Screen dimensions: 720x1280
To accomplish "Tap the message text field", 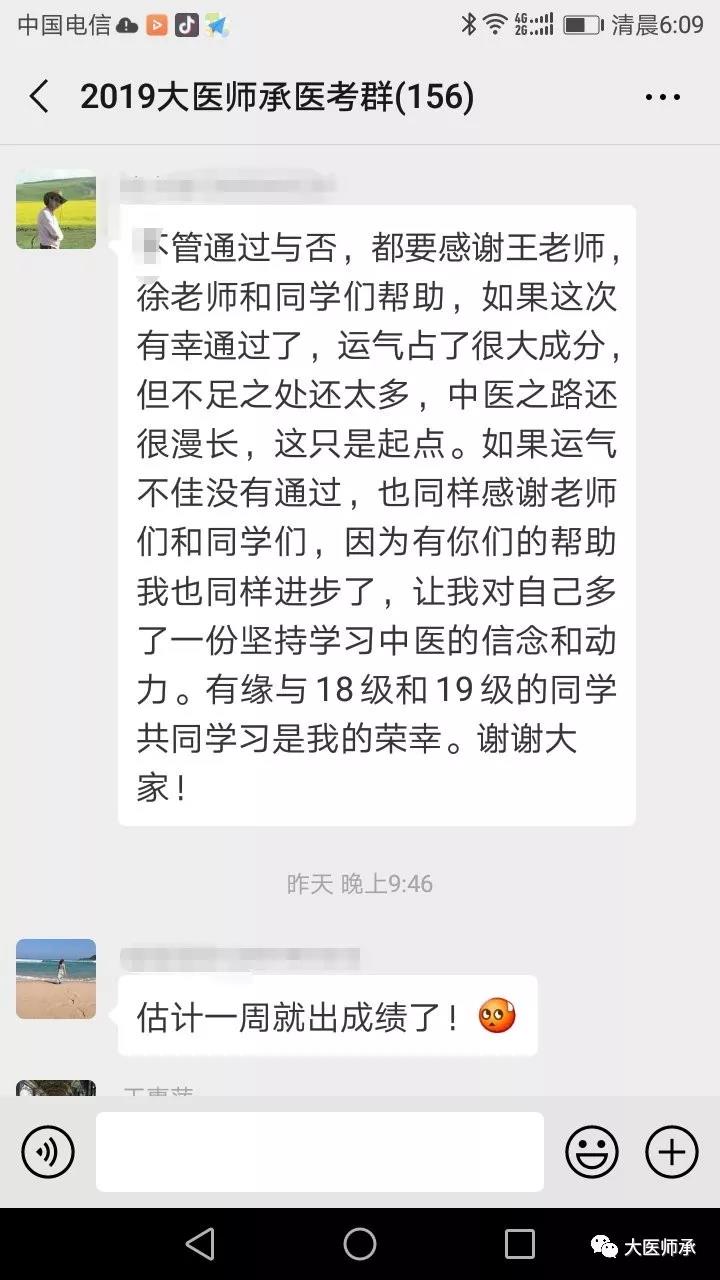I will click(x=320, y=1152).
